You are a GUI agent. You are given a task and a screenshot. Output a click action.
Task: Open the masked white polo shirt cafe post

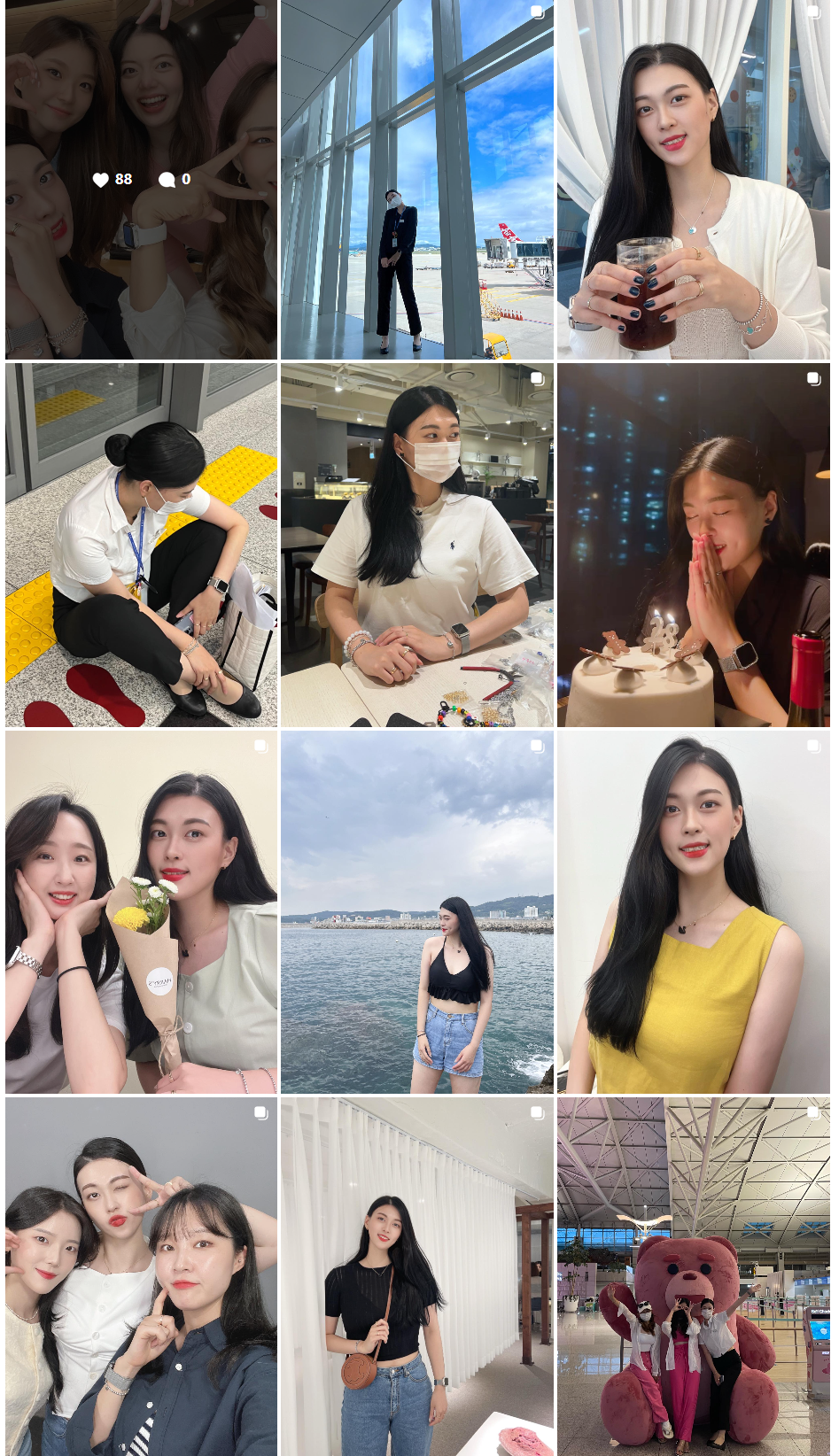point(417,546)
